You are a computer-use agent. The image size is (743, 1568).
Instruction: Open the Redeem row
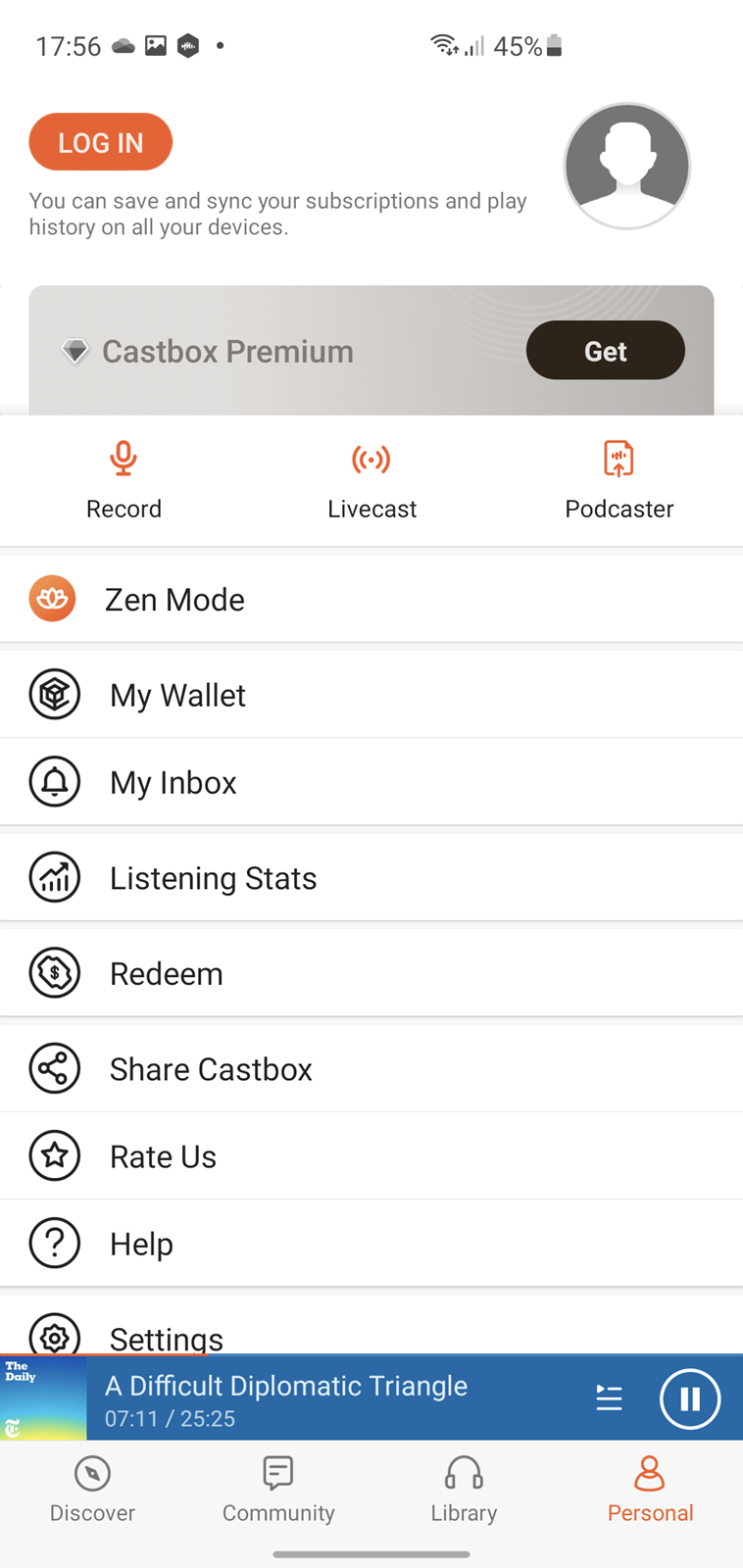click(371, 973)
